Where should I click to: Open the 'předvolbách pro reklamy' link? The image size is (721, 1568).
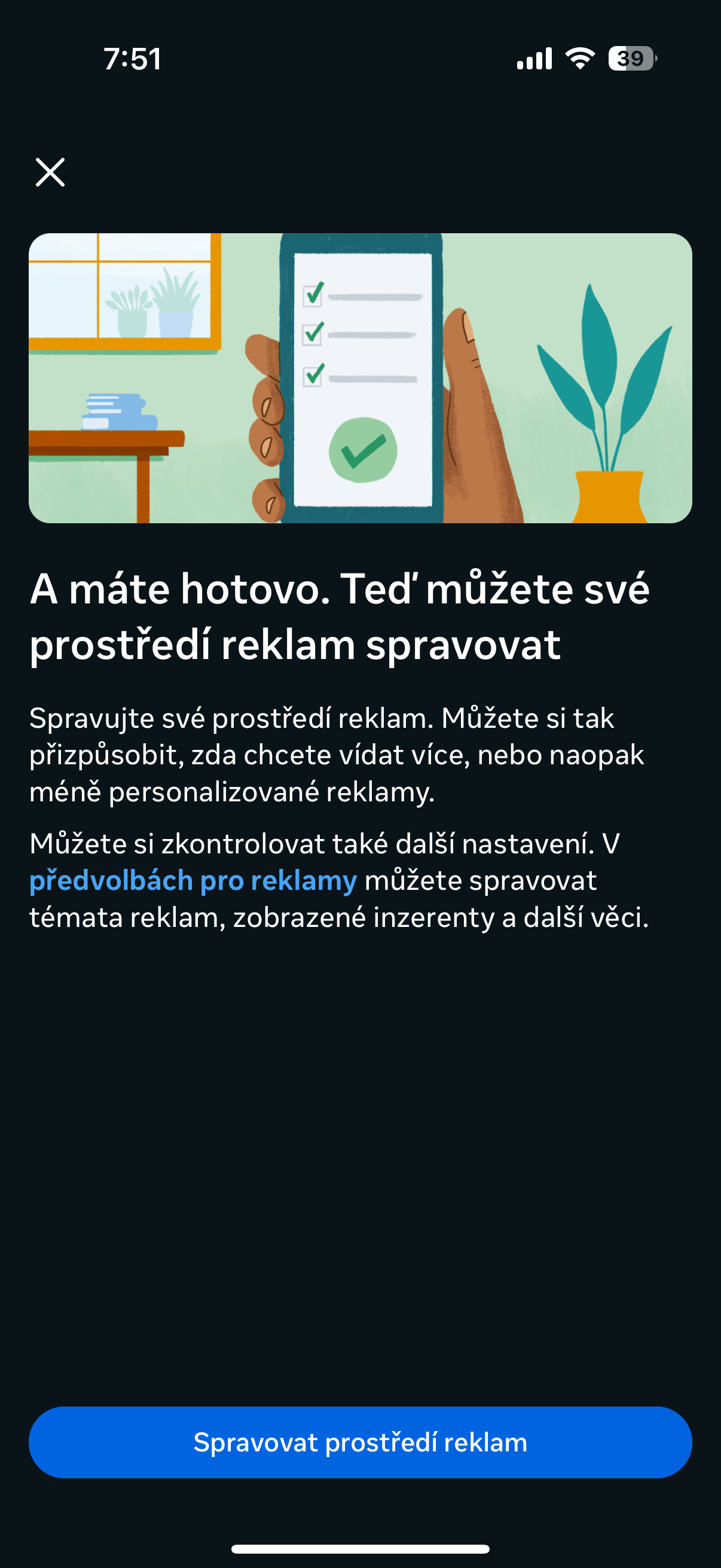tap(193, 881)
